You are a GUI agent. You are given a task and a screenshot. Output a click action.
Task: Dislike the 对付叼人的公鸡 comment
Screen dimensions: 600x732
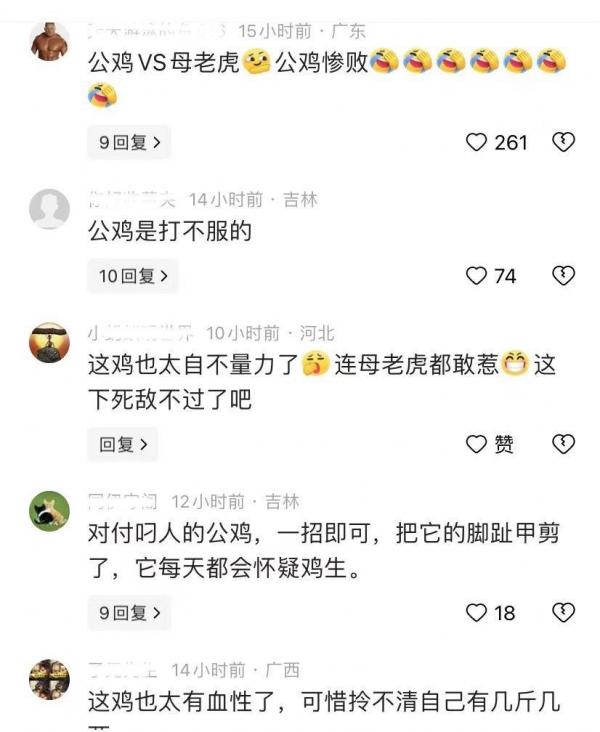[564, 611]
